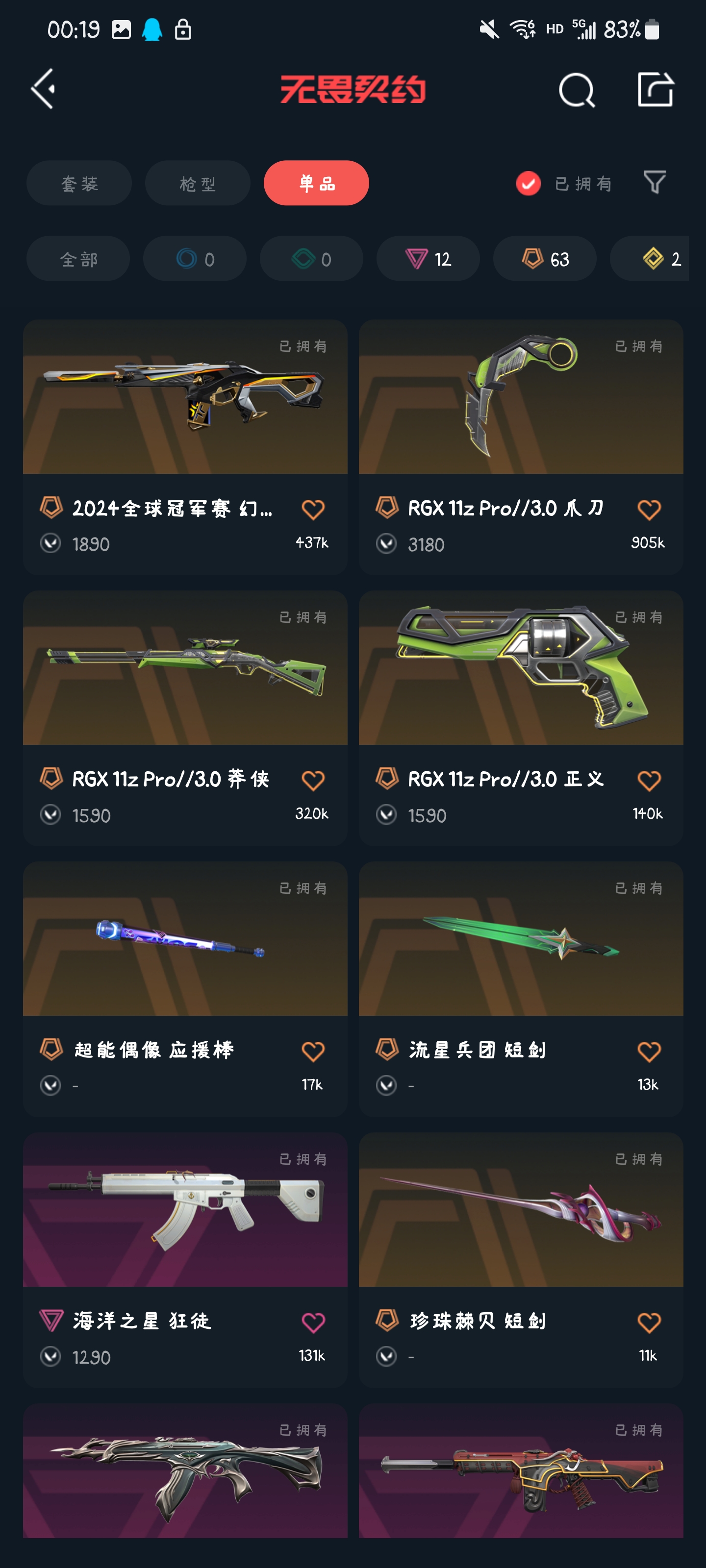Switch to the 套装 tab
This screenshot has width=706, height=1568.
pyautogui.click(x=79, y=183)
